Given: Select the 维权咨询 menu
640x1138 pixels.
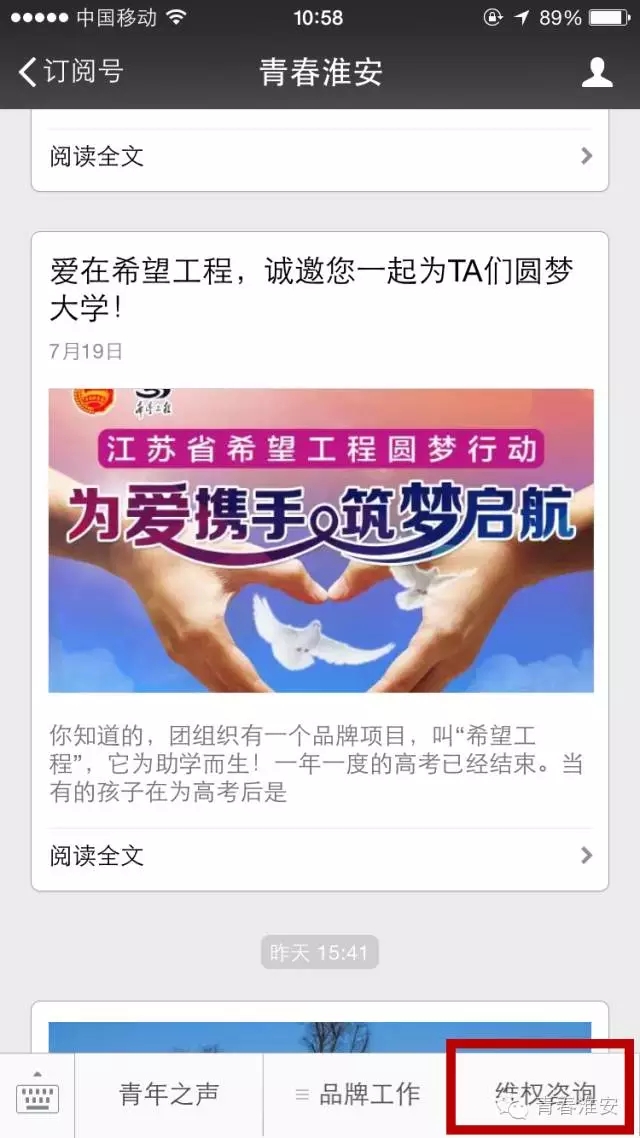Looking at the screenshot, I should (x=543, y=1093).
